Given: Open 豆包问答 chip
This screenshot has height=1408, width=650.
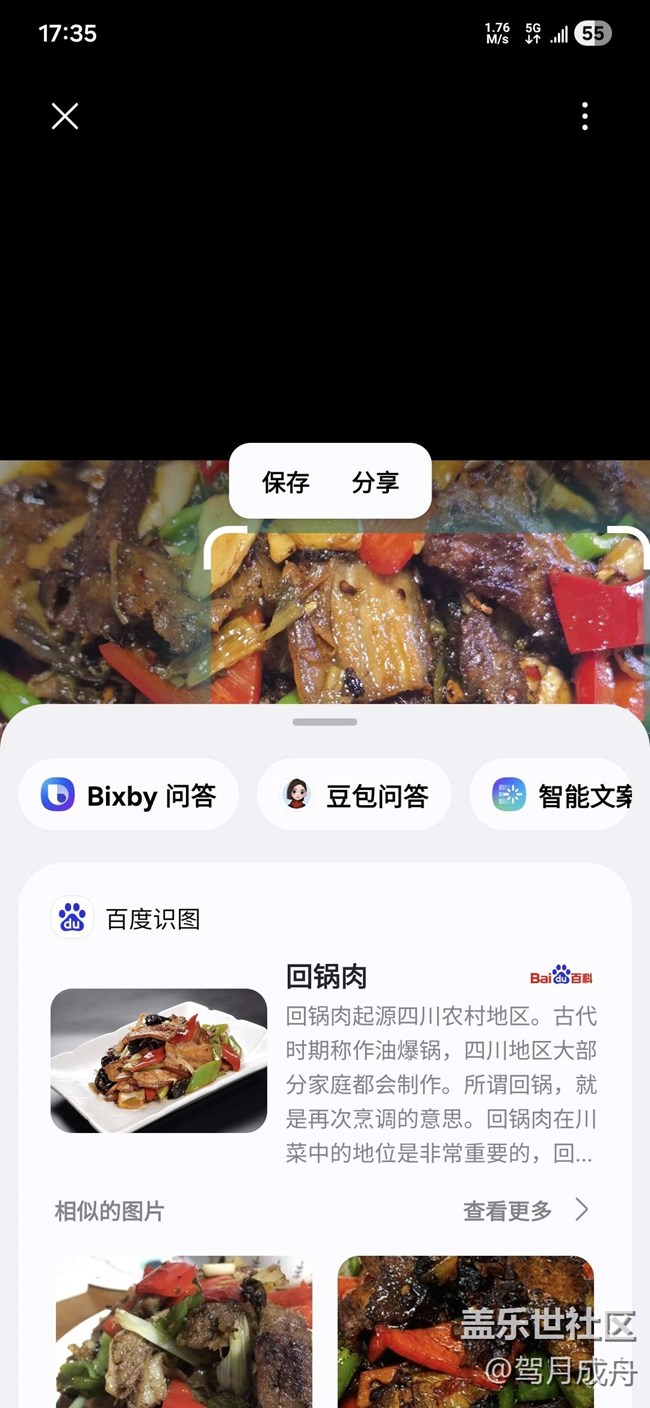Looking at the screenshot, I should click(354, 795).
